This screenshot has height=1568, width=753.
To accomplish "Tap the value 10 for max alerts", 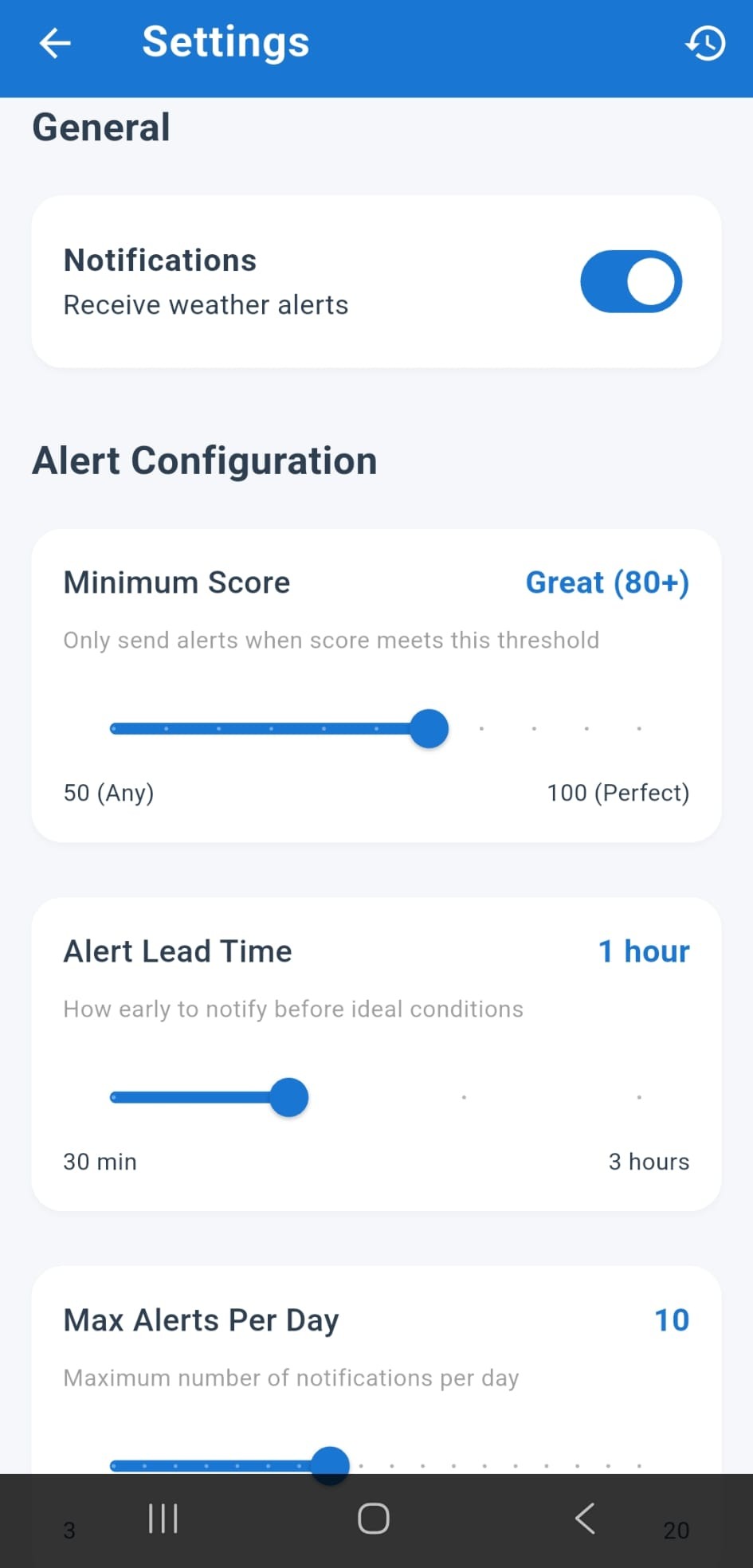I will click(672, 1320).
